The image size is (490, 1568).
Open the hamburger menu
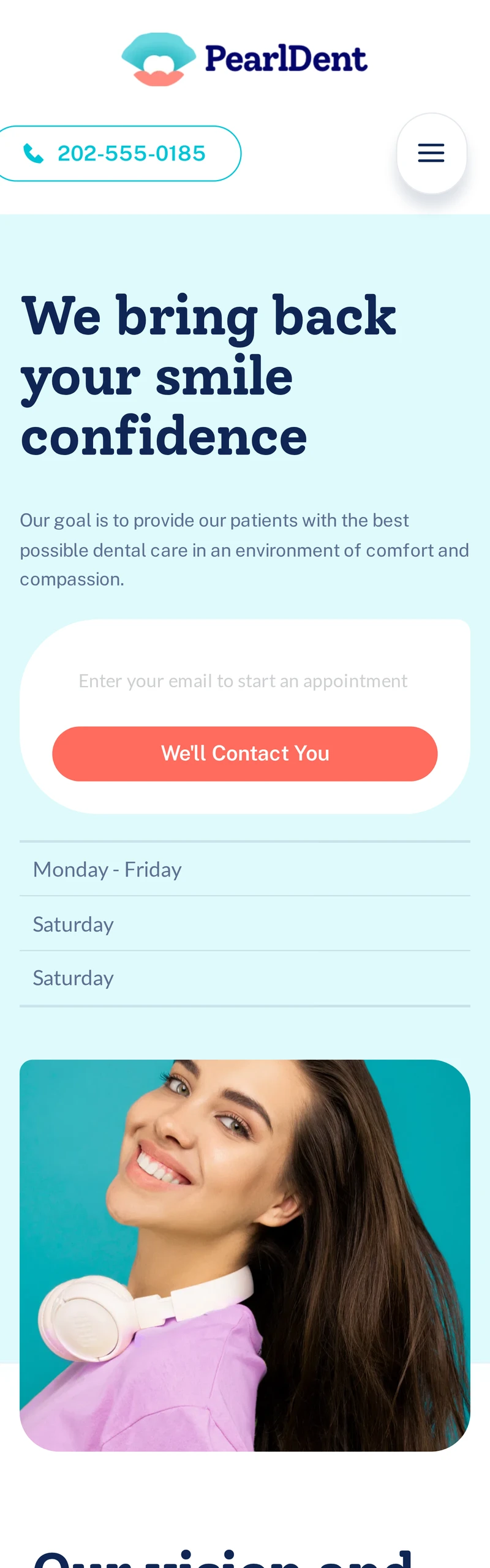point(431,153)
